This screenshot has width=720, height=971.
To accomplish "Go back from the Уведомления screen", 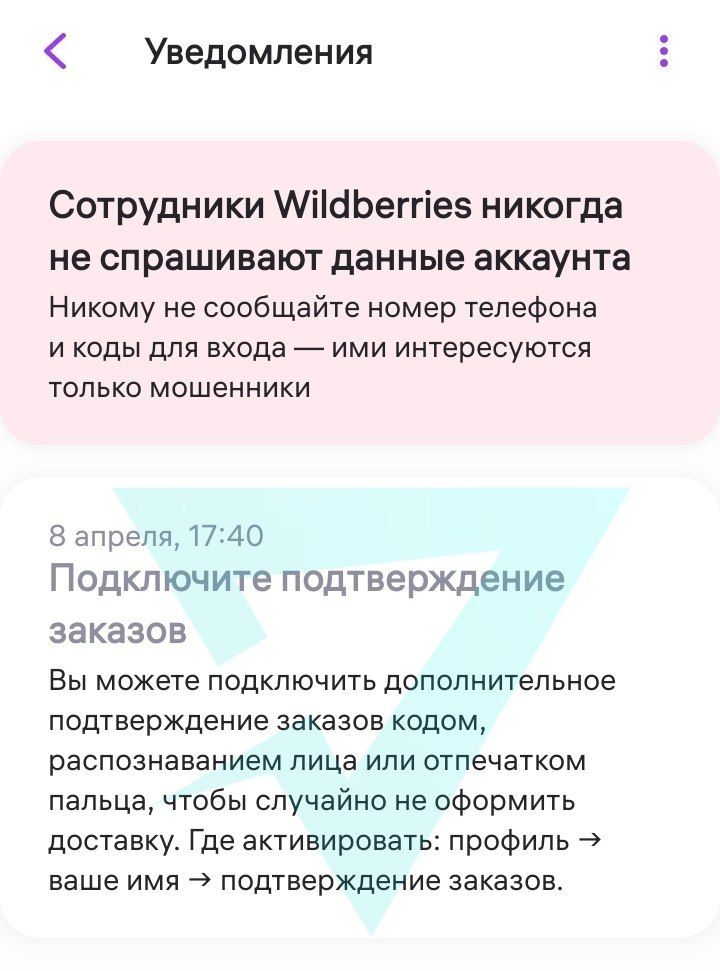I will click(55, 51).
